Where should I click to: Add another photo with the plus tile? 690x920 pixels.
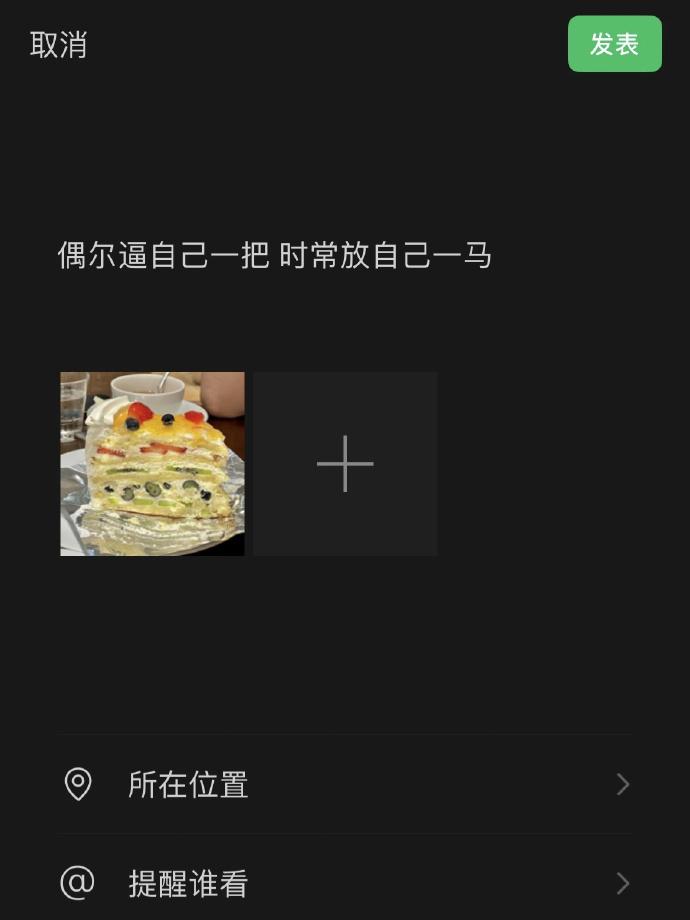point(345,464)
